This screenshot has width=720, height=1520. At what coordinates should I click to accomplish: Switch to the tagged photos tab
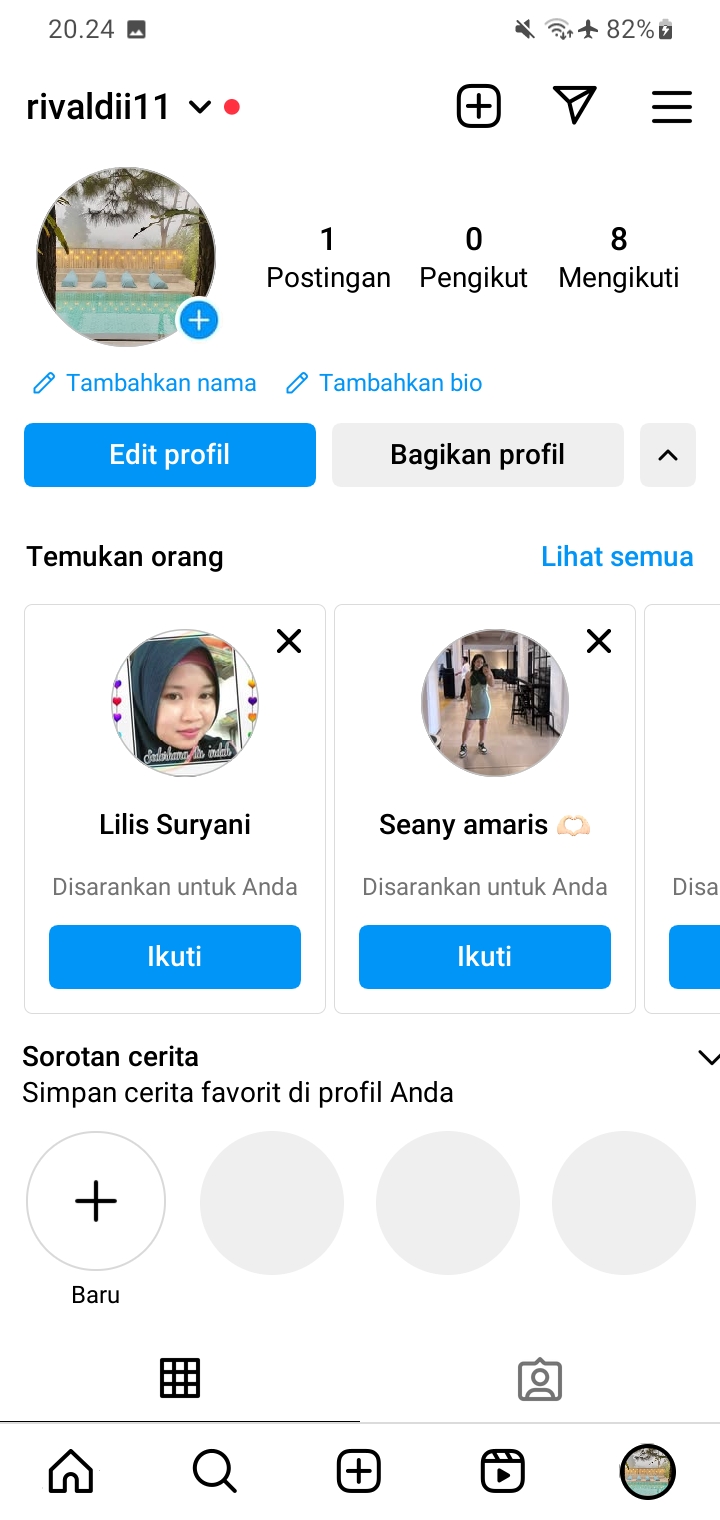coord(540,1380)
